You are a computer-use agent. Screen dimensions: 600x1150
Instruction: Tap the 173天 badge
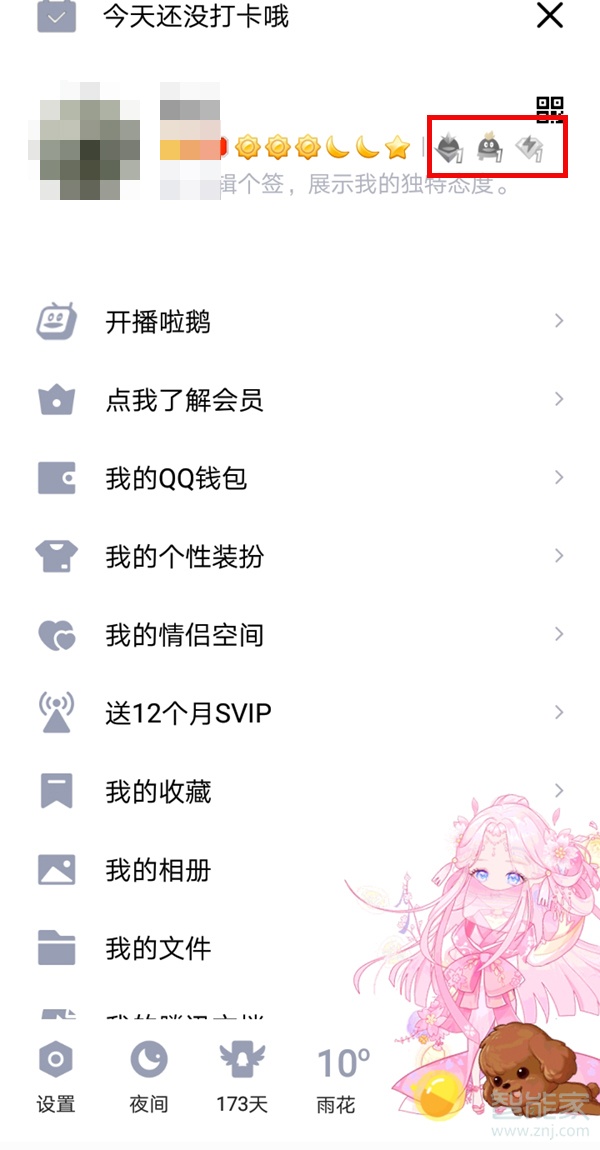(242, 1077)
